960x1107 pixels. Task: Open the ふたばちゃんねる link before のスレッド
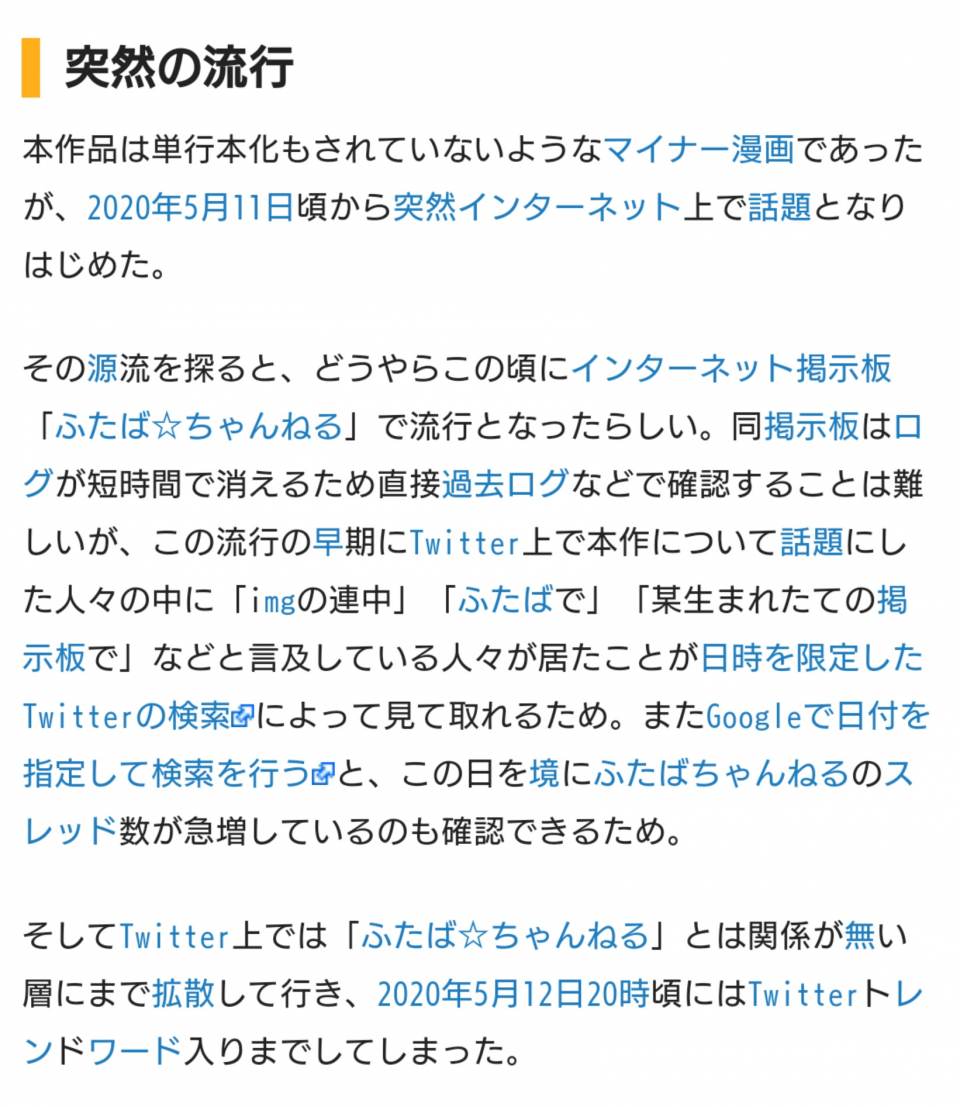pyautogui.click(x=721, y=774)
